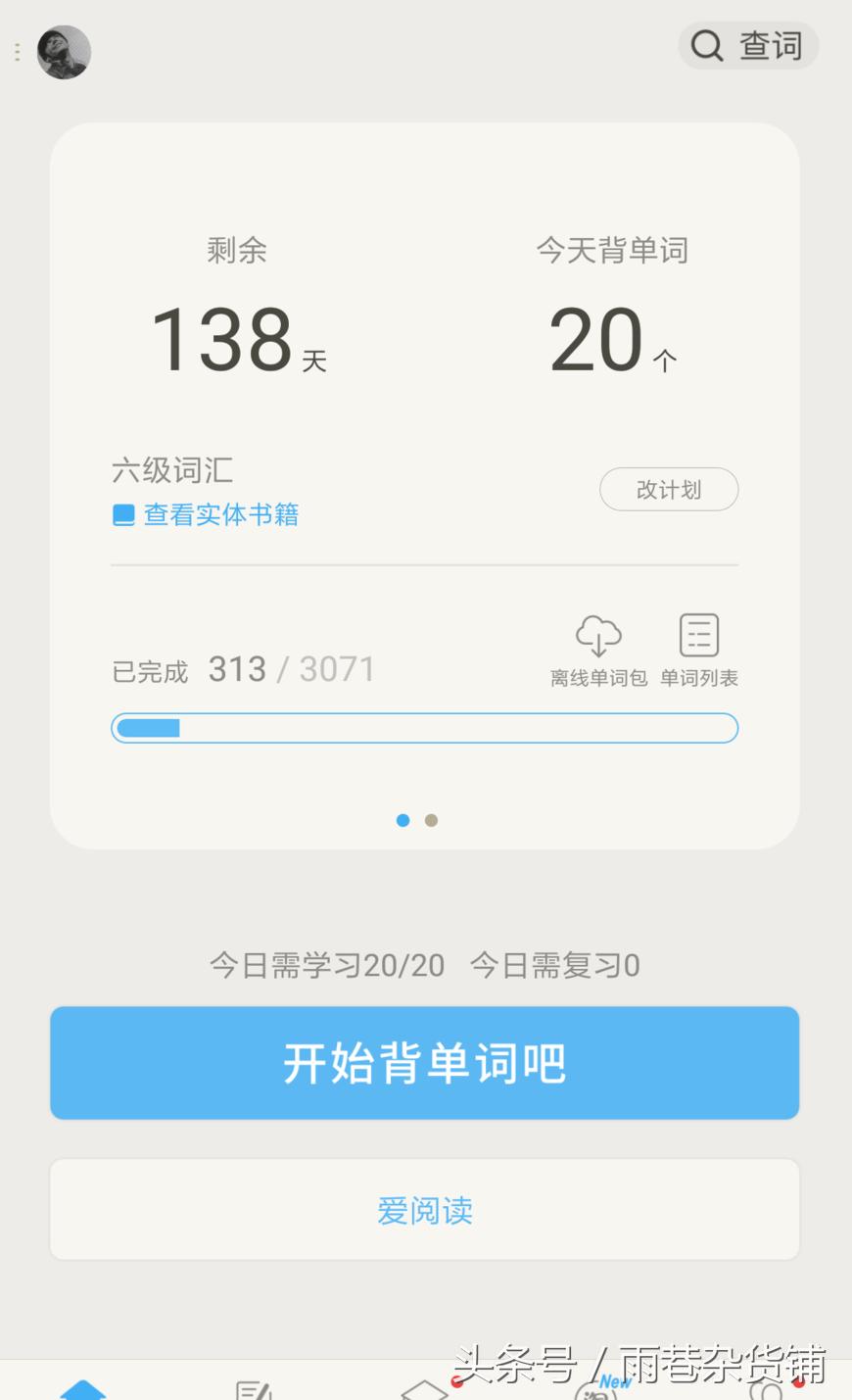The image size is (852, 1400).
Task: Open 爱阅读 reading feature
Action: (425, 1209)
